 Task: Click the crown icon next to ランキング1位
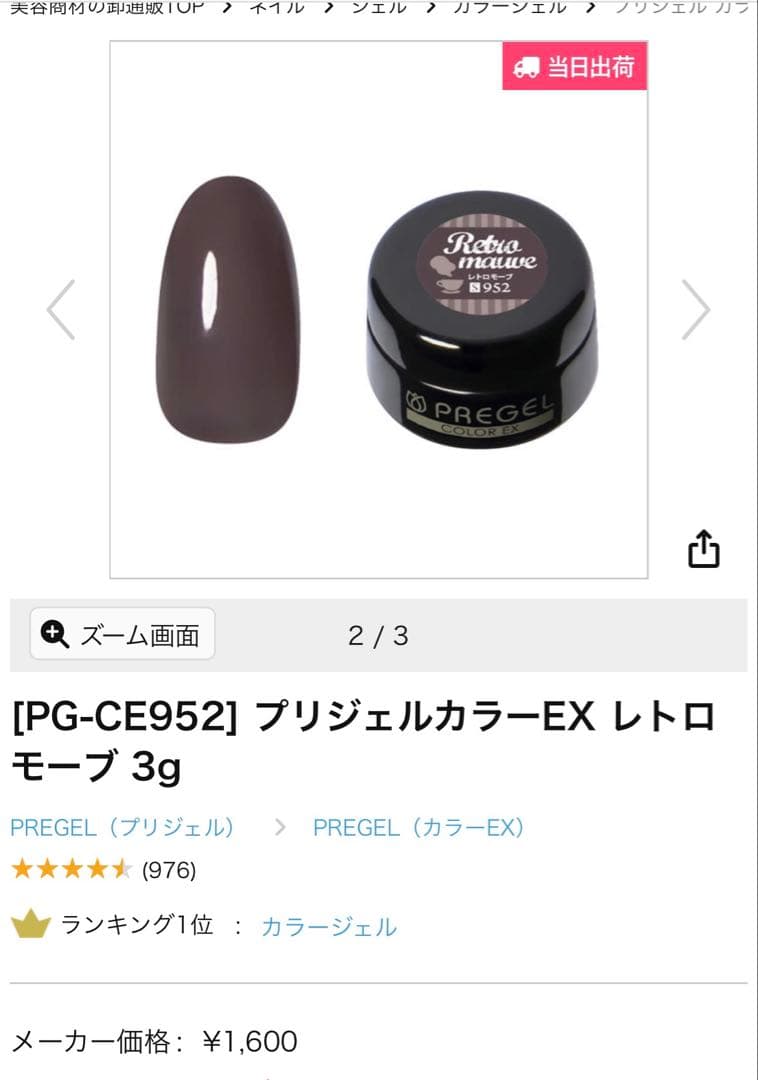point(32,927)
